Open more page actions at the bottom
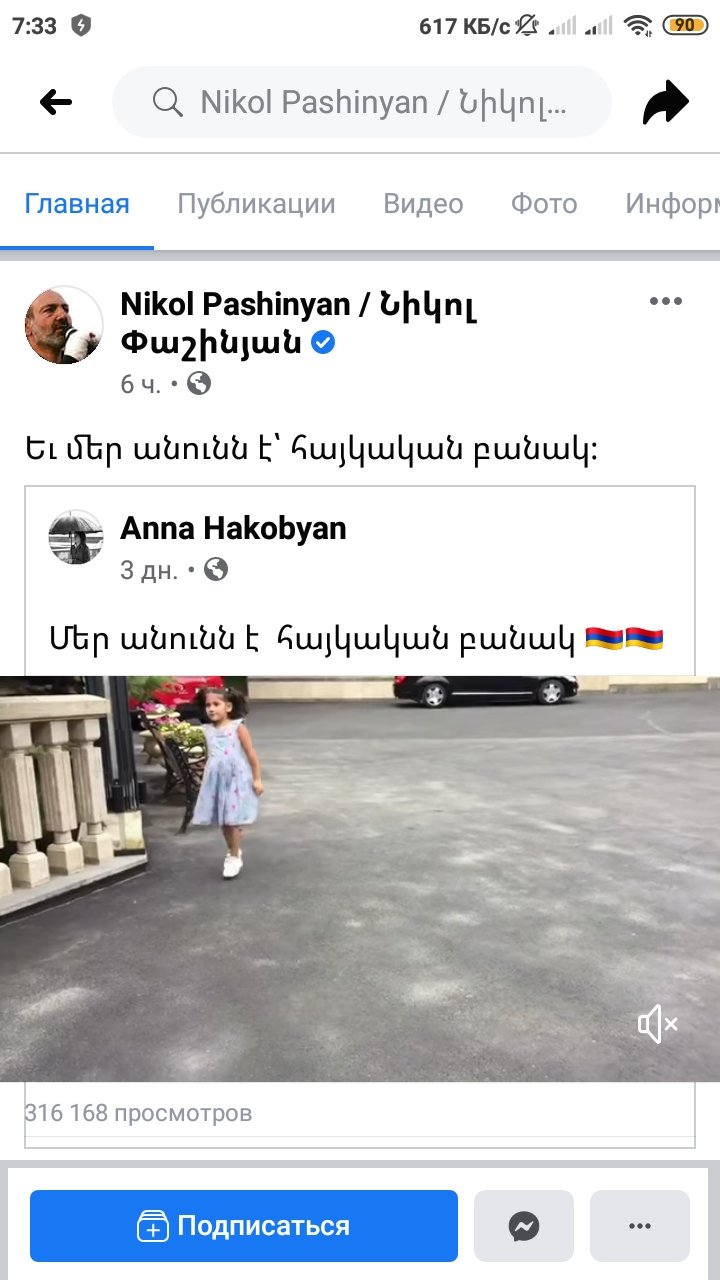Image resolution: width=720 pixels, height=1280 pixels. click(640, 1226)
